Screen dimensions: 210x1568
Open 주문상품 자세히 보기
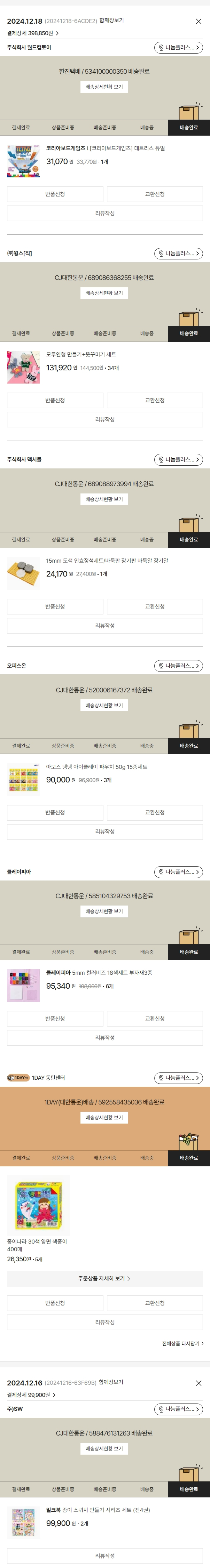point(104,1278)
